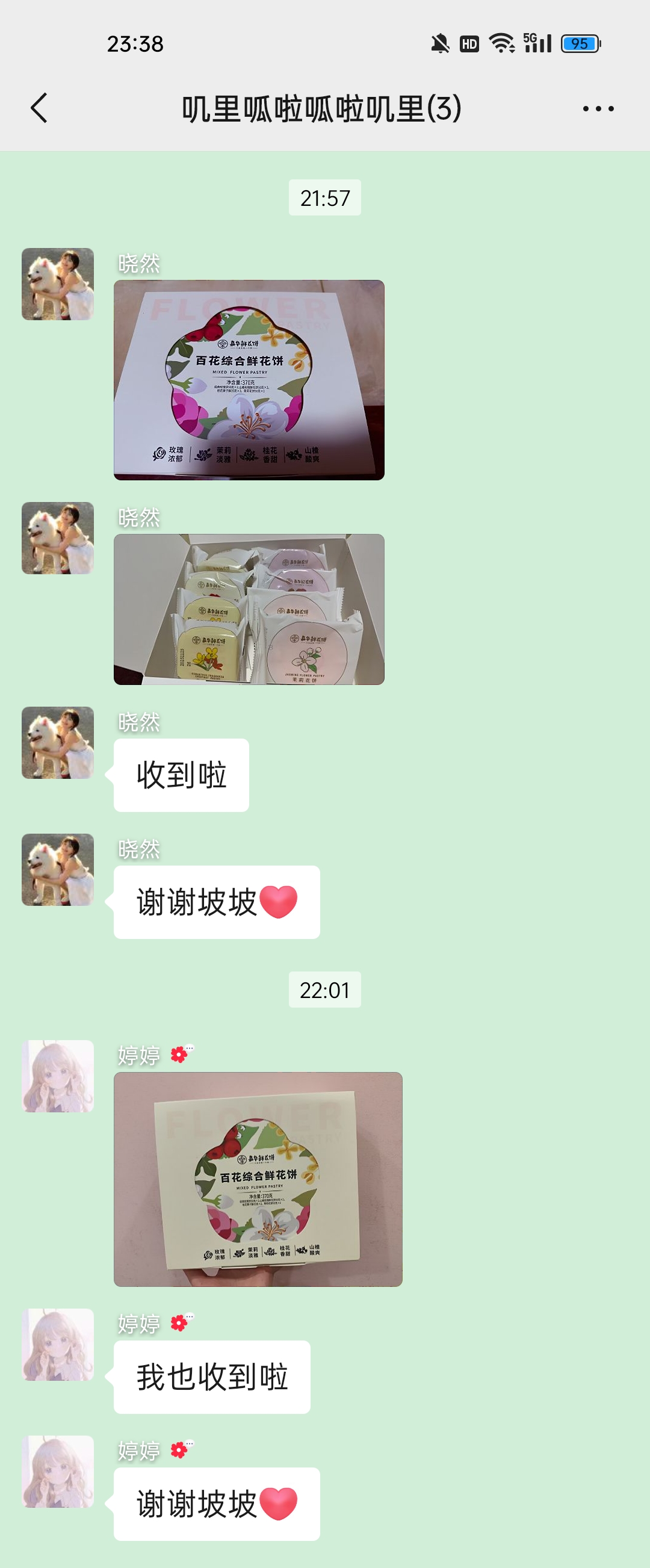Open the three-dot chat info menu
The width and height of the screenshot is (650, 1568).
[x=598, y=109]
